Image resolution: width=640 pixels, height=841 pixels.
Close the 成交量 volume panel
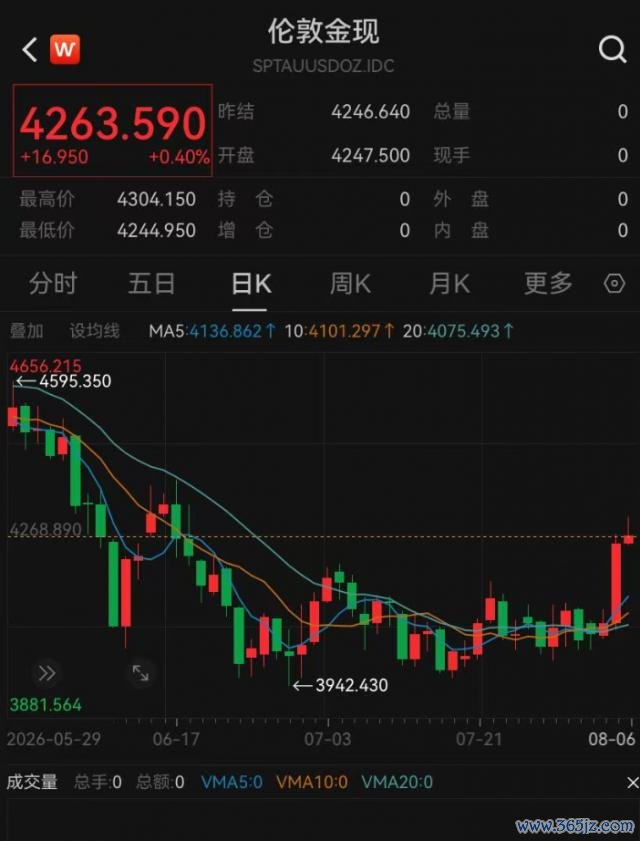click(632, 784)
